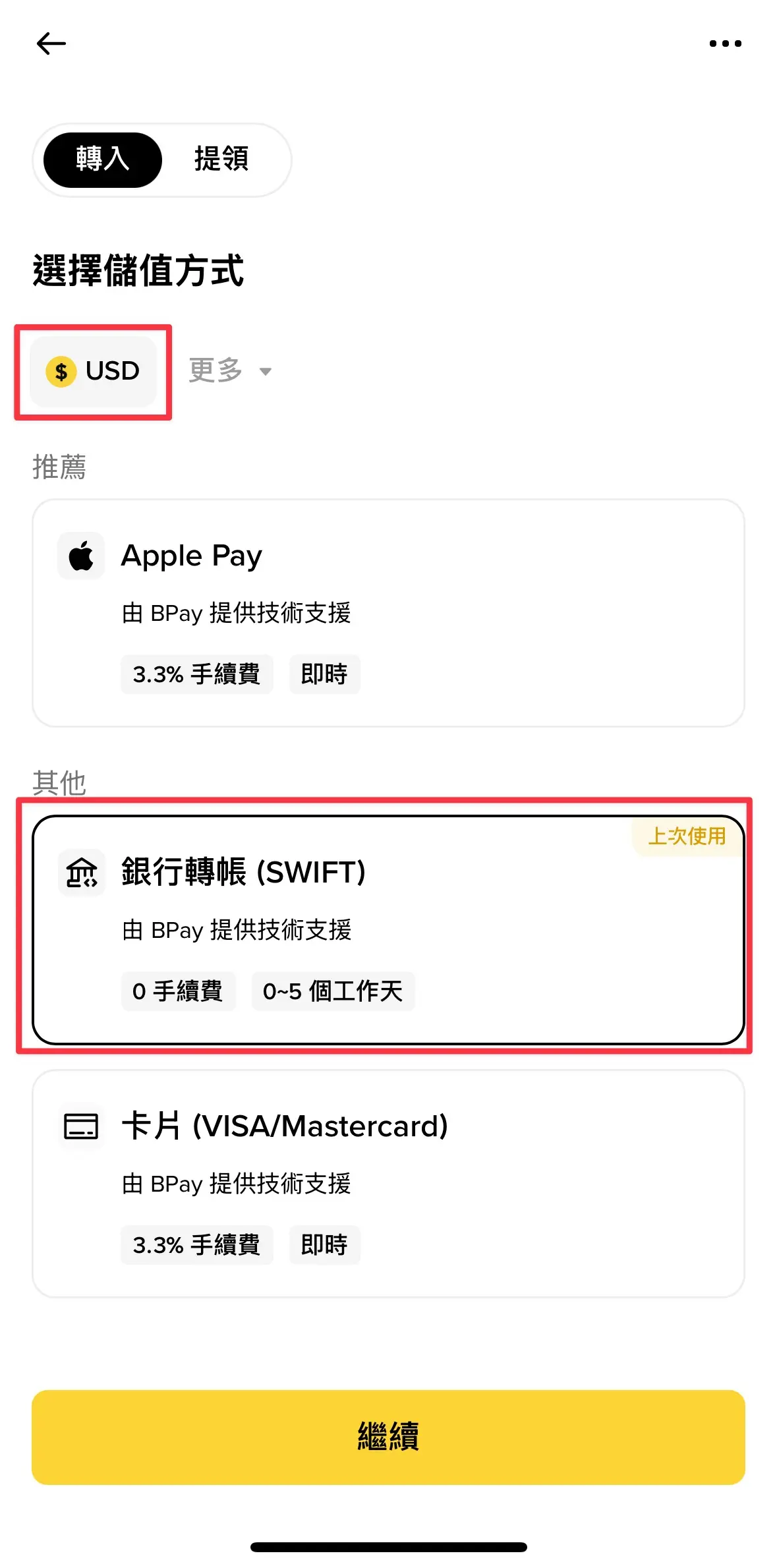Open the three-dot overflow menu
The width and height of the screenshot is (777, 1568).
(725, 44)
